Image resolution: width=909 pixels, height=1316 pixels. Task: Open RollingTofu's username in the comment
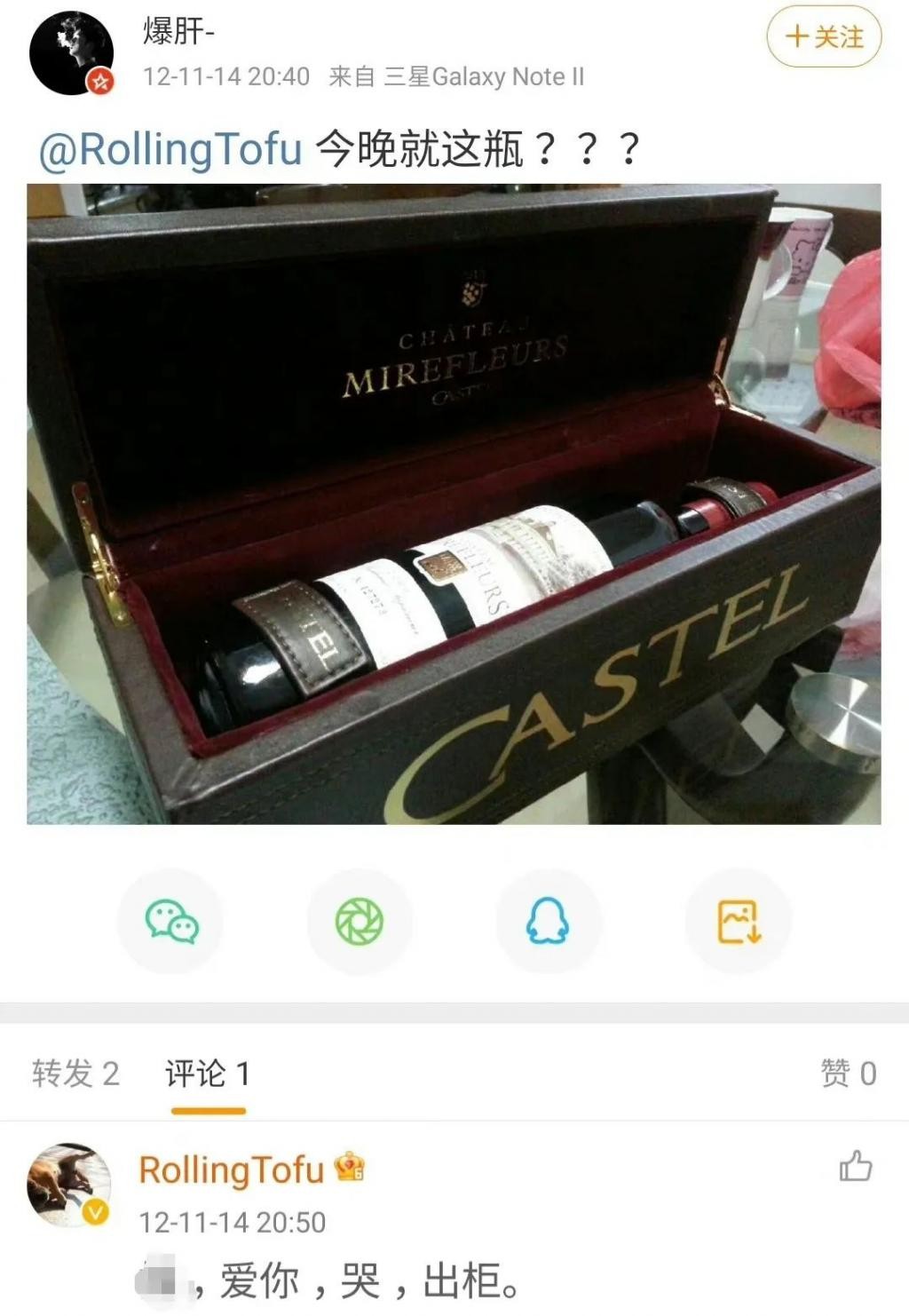[x=231, y=1170]
